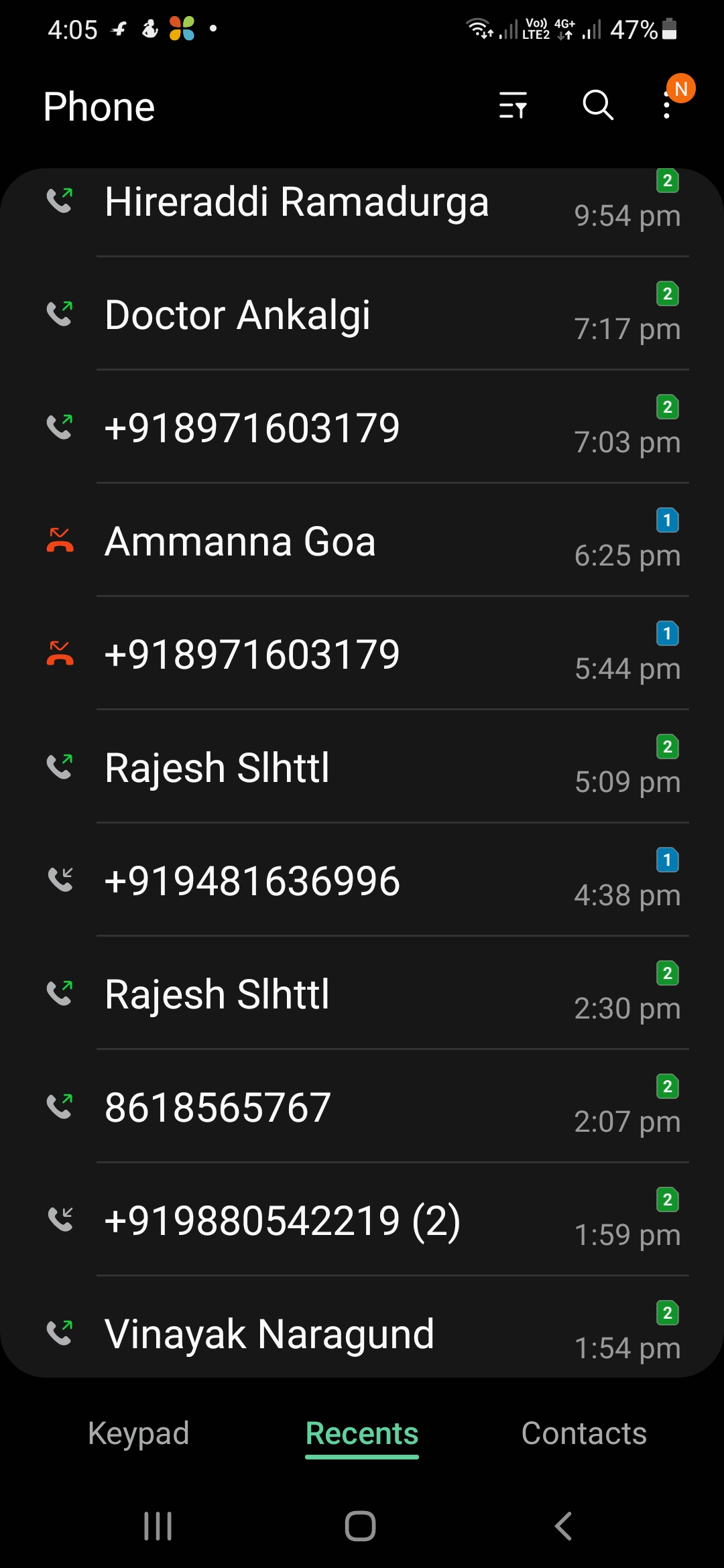Switch to the Contacts tab
Image resolution: width=724 pixels, height=1568 pixels.
(x=585, y=1433)
